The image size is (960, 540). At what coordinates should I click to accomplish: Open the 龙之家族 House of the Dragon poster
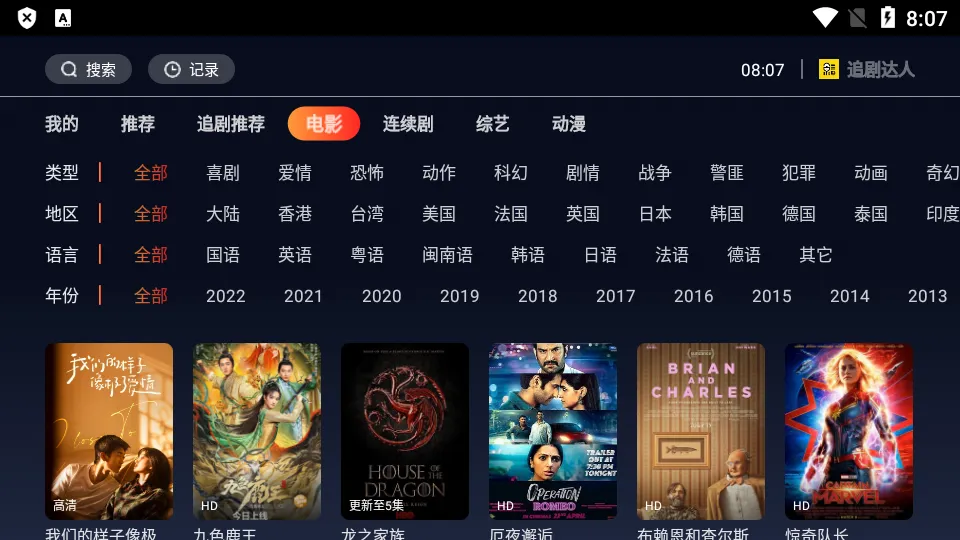[405, 431]
